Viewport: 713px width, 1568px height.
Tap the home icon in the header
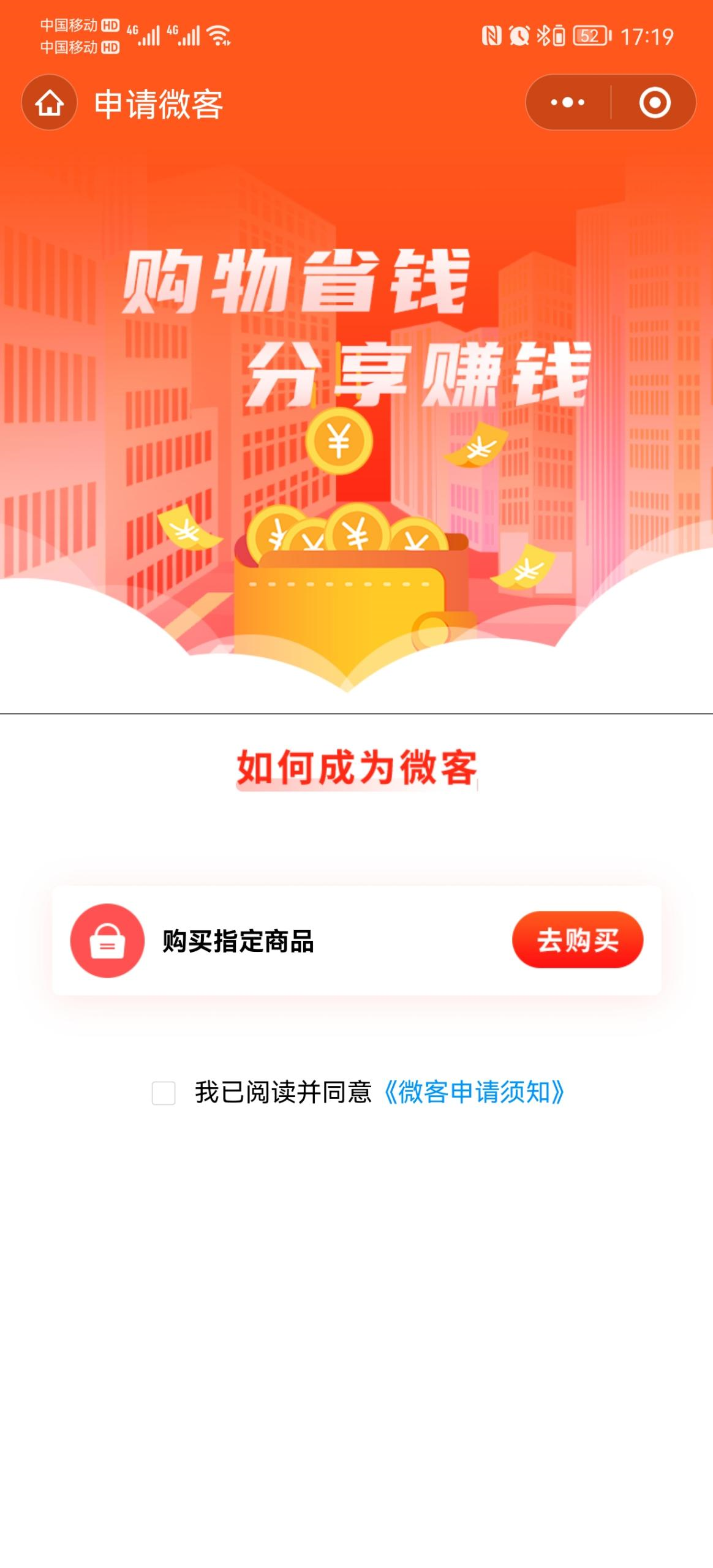point(50,103)
